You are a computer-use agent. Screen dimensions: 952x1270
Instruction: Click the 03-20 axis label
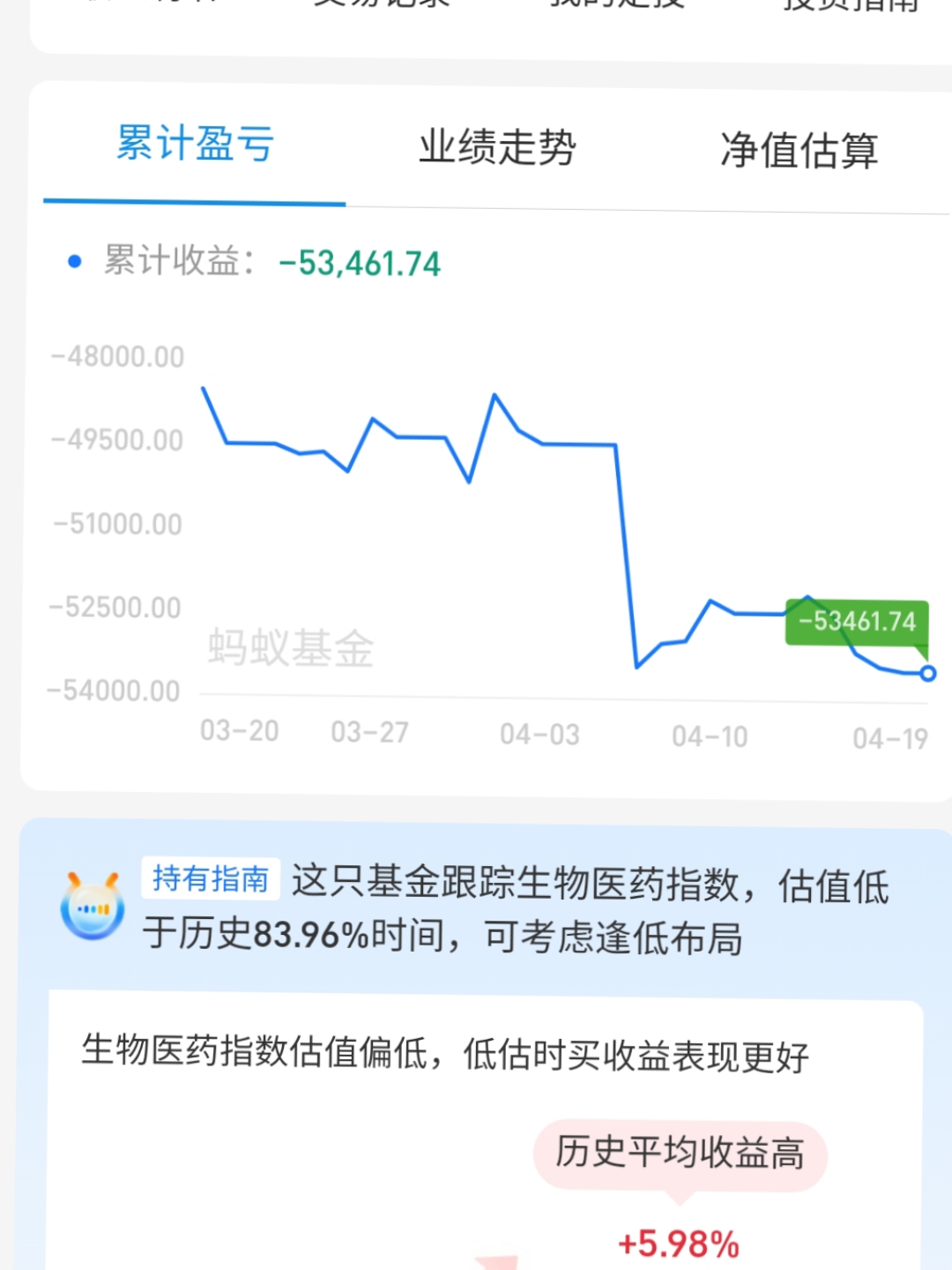240,731
